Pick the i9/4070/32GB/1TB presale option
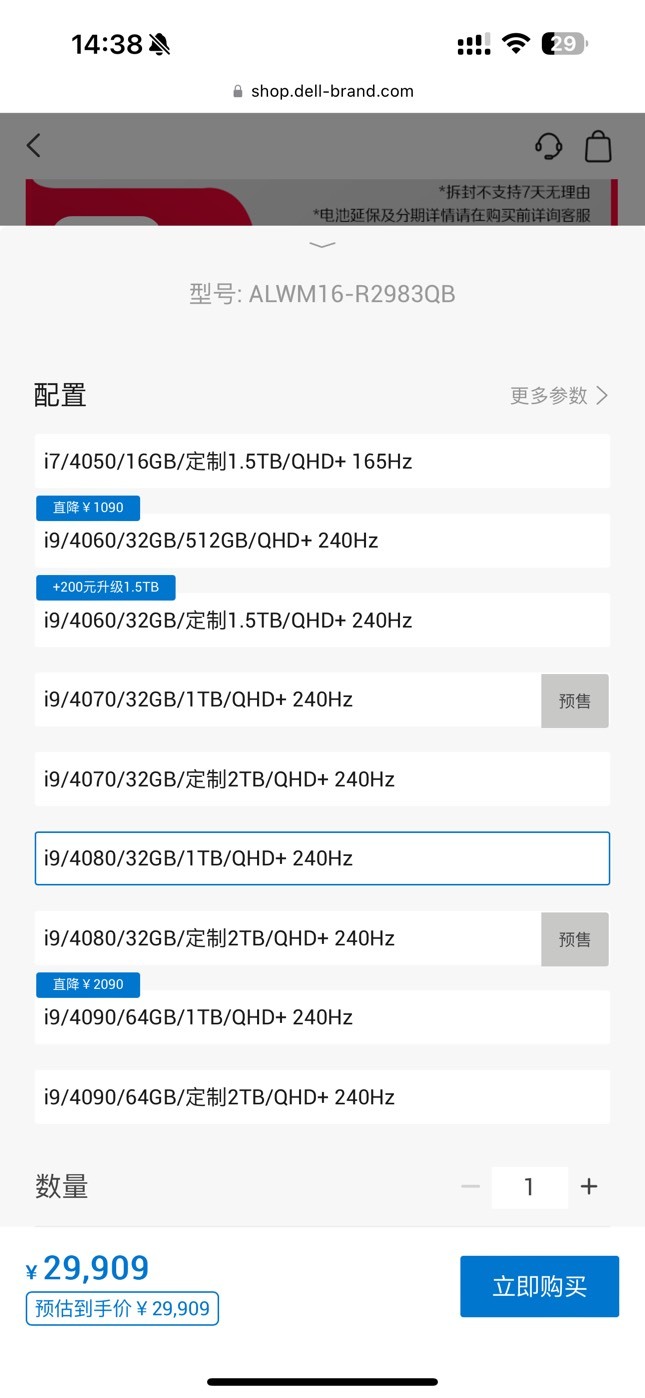The width and height of the screenshot is (645, 1398). [x=322, y=700]
